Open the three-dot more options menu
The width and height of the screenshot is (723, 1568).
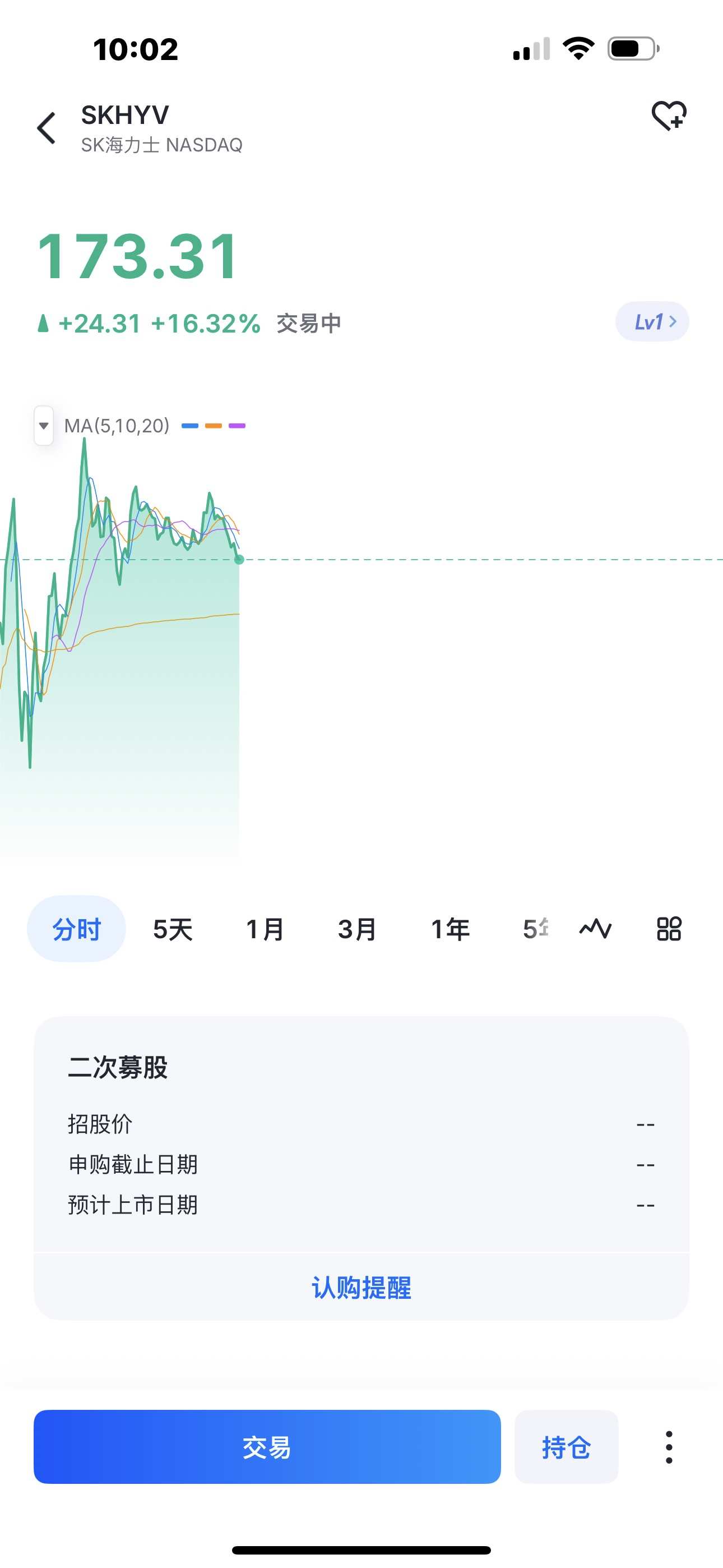point(669,1447)
